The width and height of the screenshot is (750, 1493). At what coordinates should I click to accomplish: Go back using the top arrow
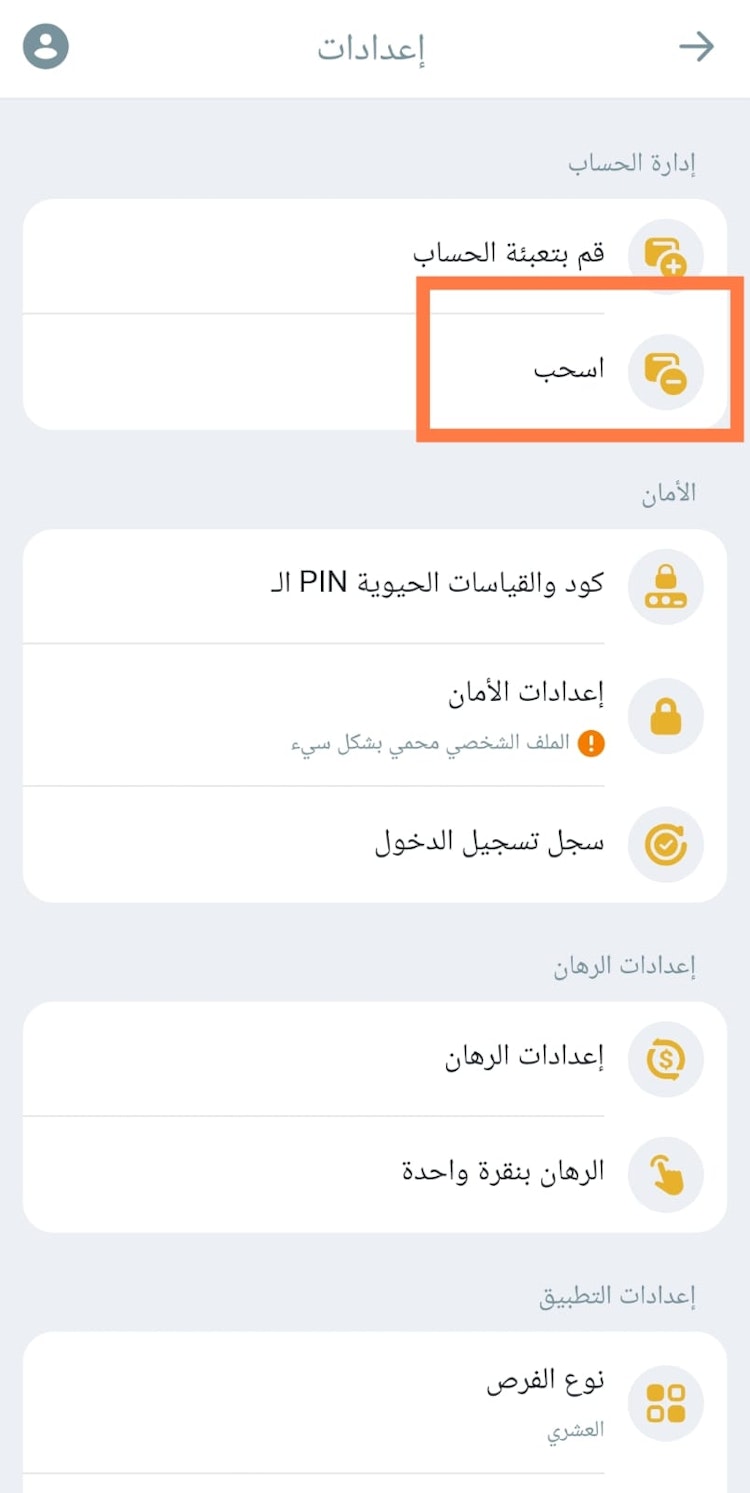tap(696, 47)
